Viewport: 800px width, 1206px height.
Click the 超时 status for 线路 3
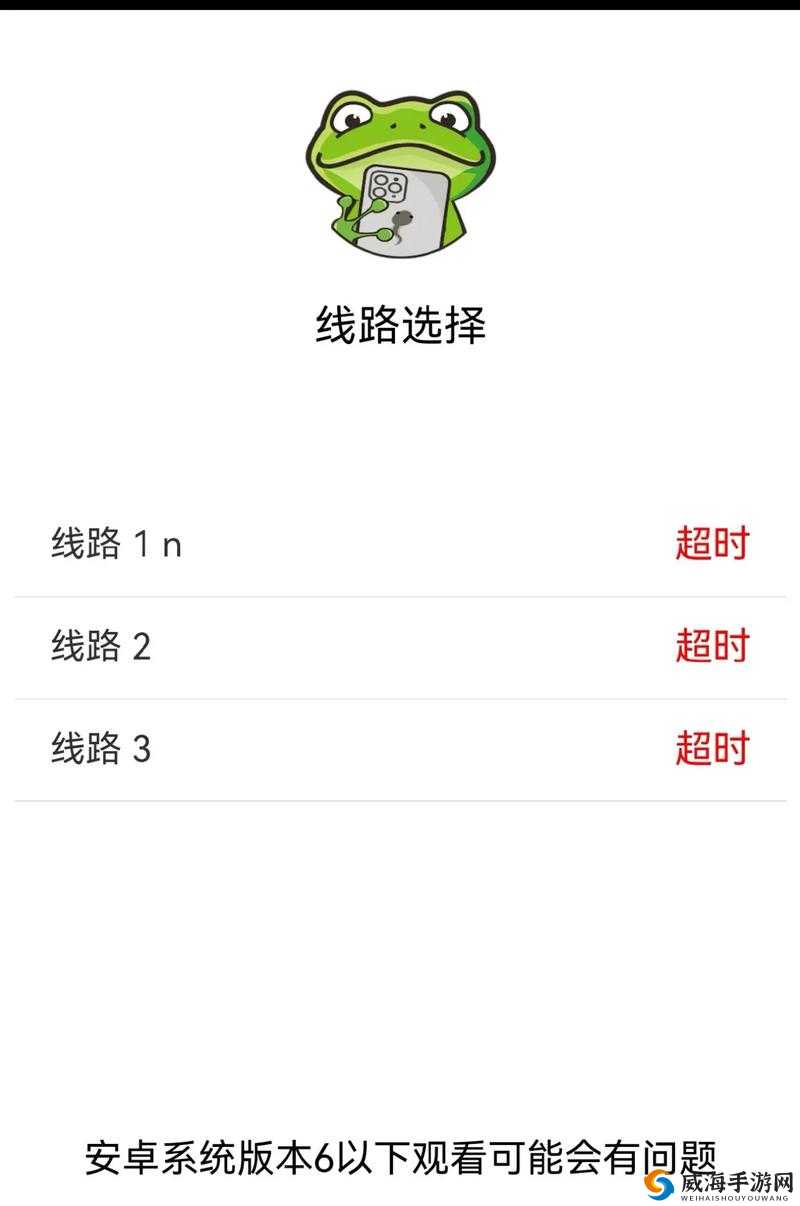(712, 747)
